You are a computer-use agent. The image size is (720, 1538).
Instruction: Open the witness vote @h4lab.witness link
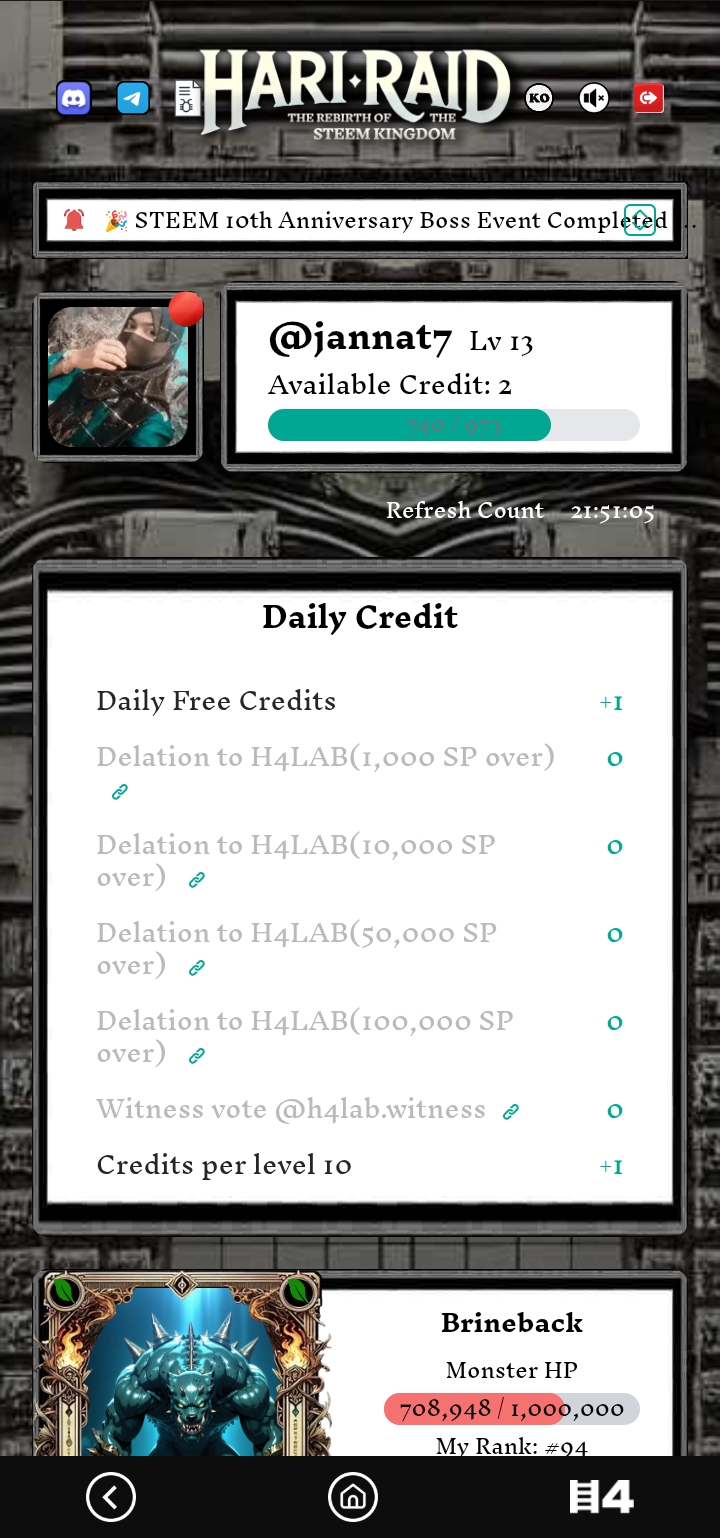tap(511, 1112)
